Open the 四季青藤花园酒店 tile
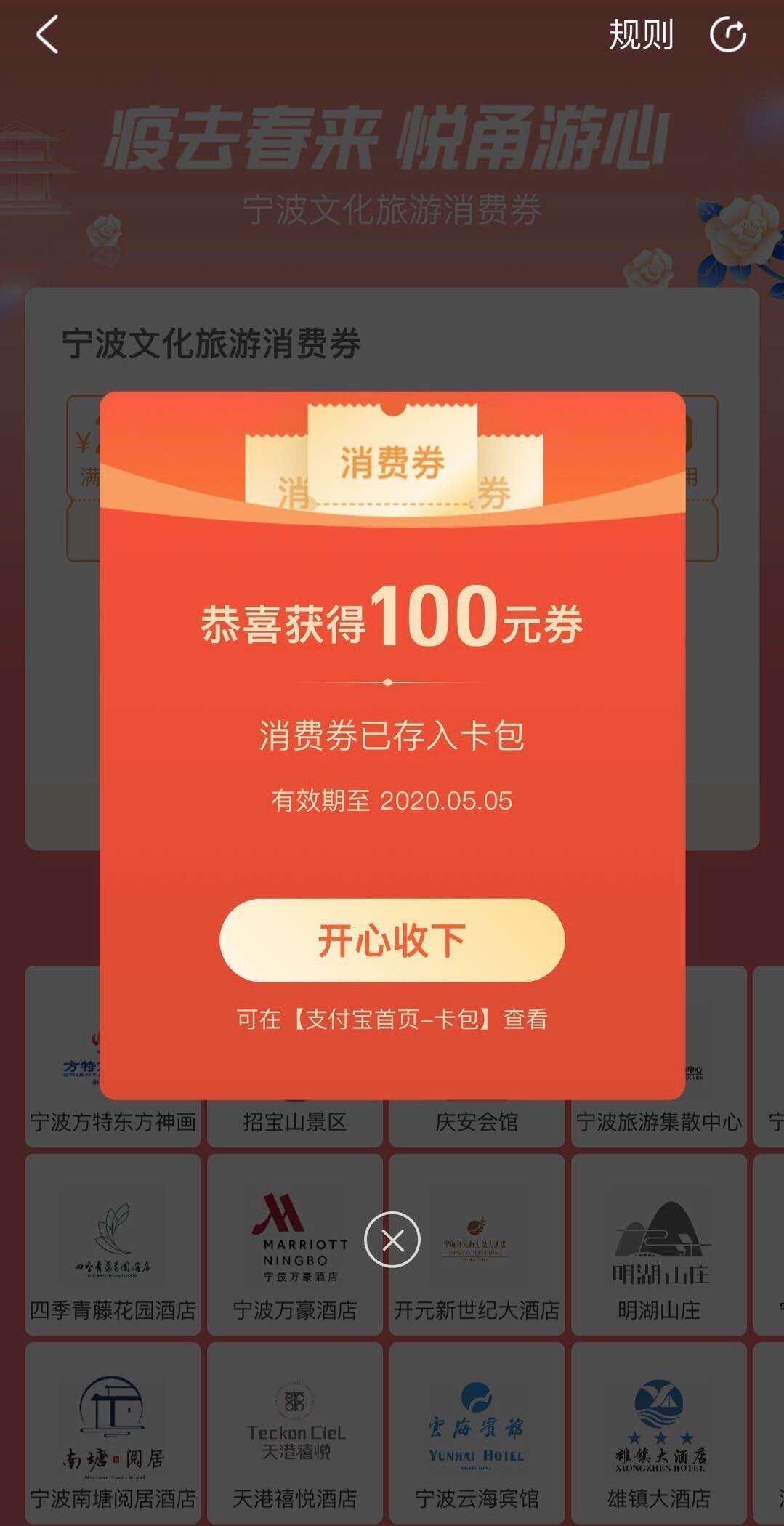Screen dimensions: 784x1526 pos(113,1244)
